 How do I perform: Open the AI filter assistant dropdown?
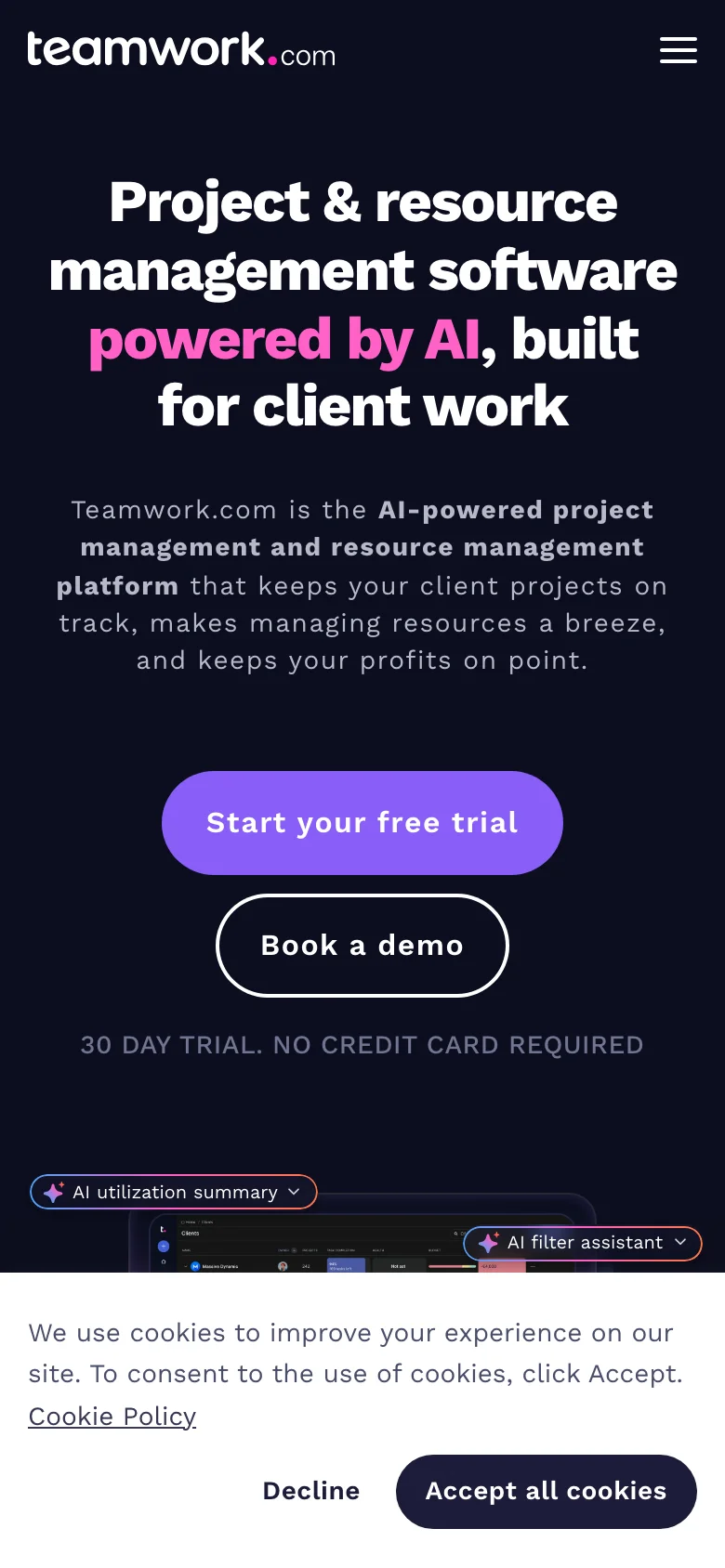[x=680, y=1242]
